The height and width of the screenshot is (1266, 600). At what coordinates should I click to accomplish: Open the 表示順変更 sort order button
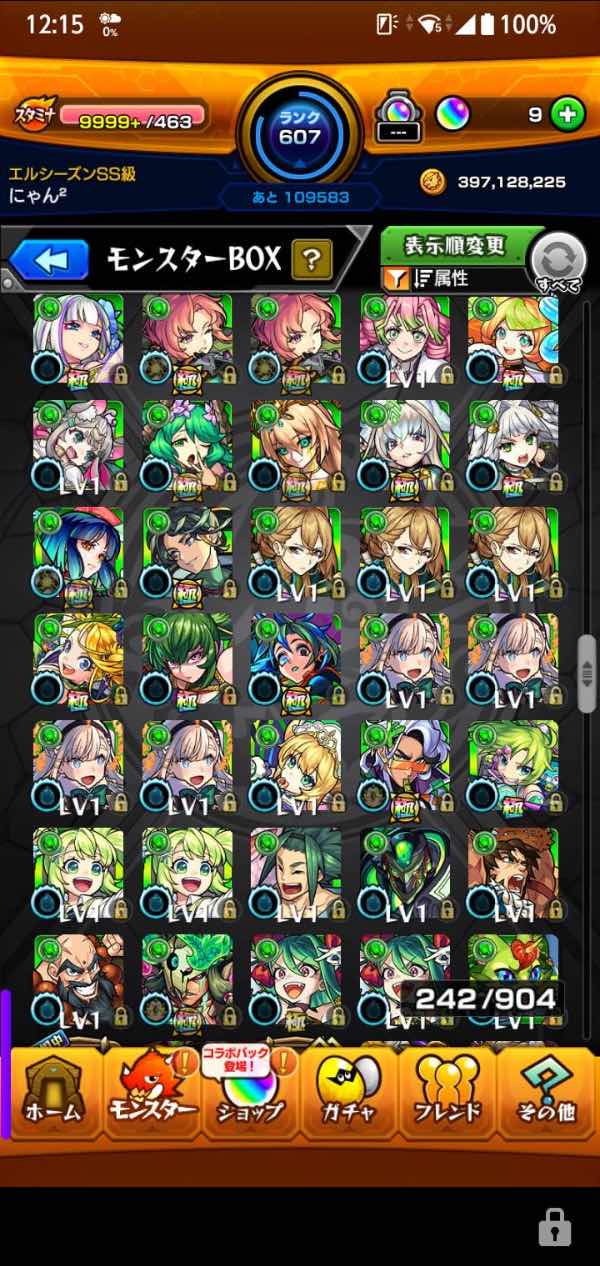pos(454,245)
